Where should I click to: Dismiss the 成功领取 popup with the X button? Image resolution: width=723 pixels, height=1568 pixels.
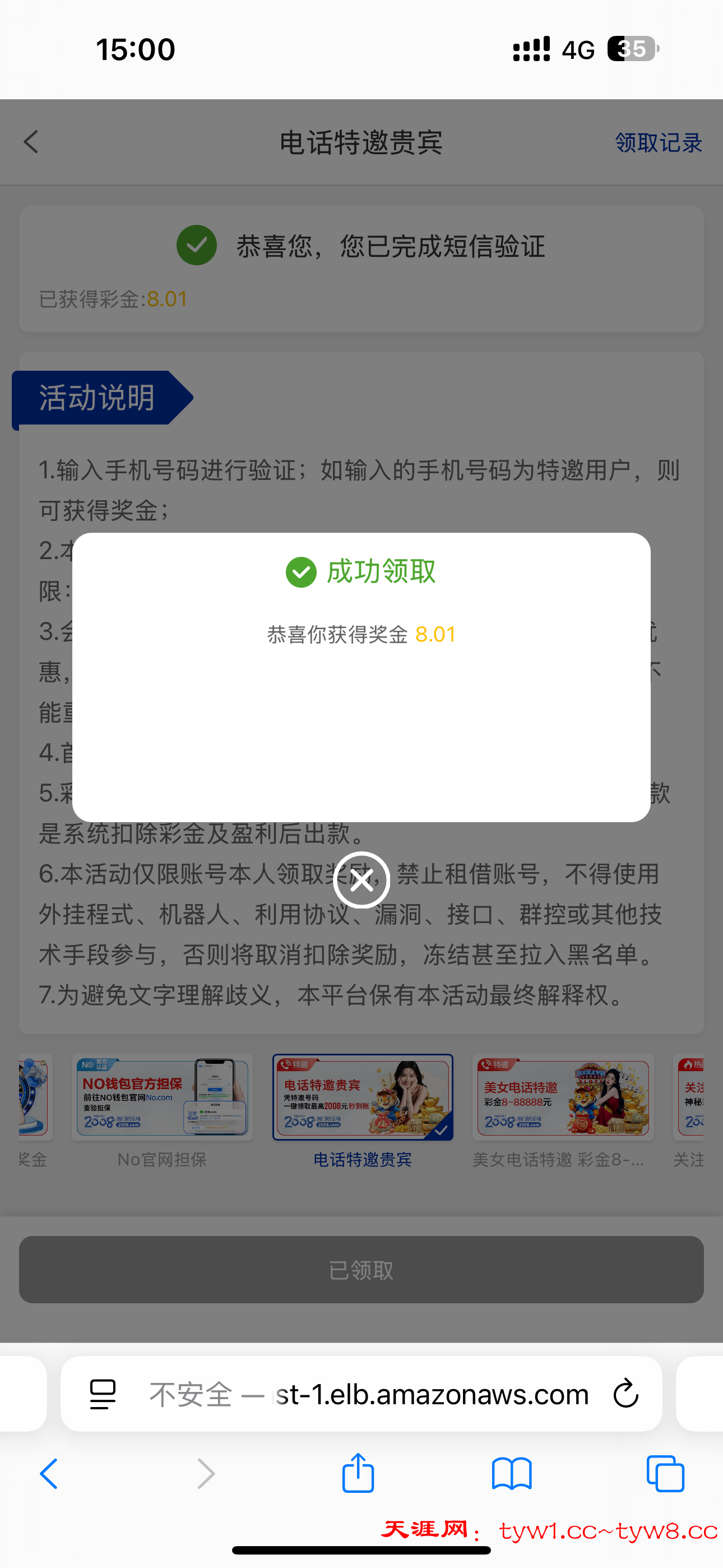pyautogui.click(x=361, y=880)
